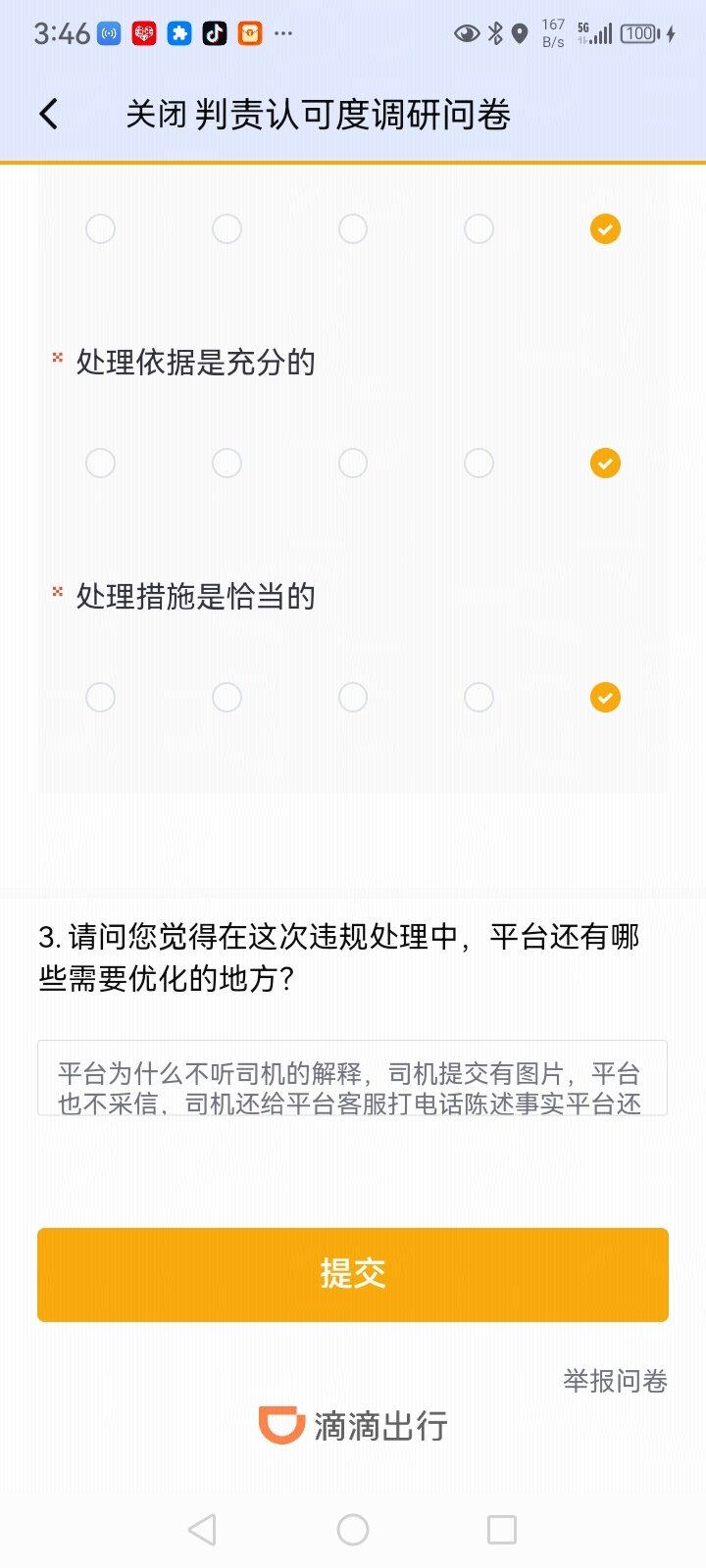
Task: Choose second rating circle under 处理措施是恰当的
Action: point(227,697)
